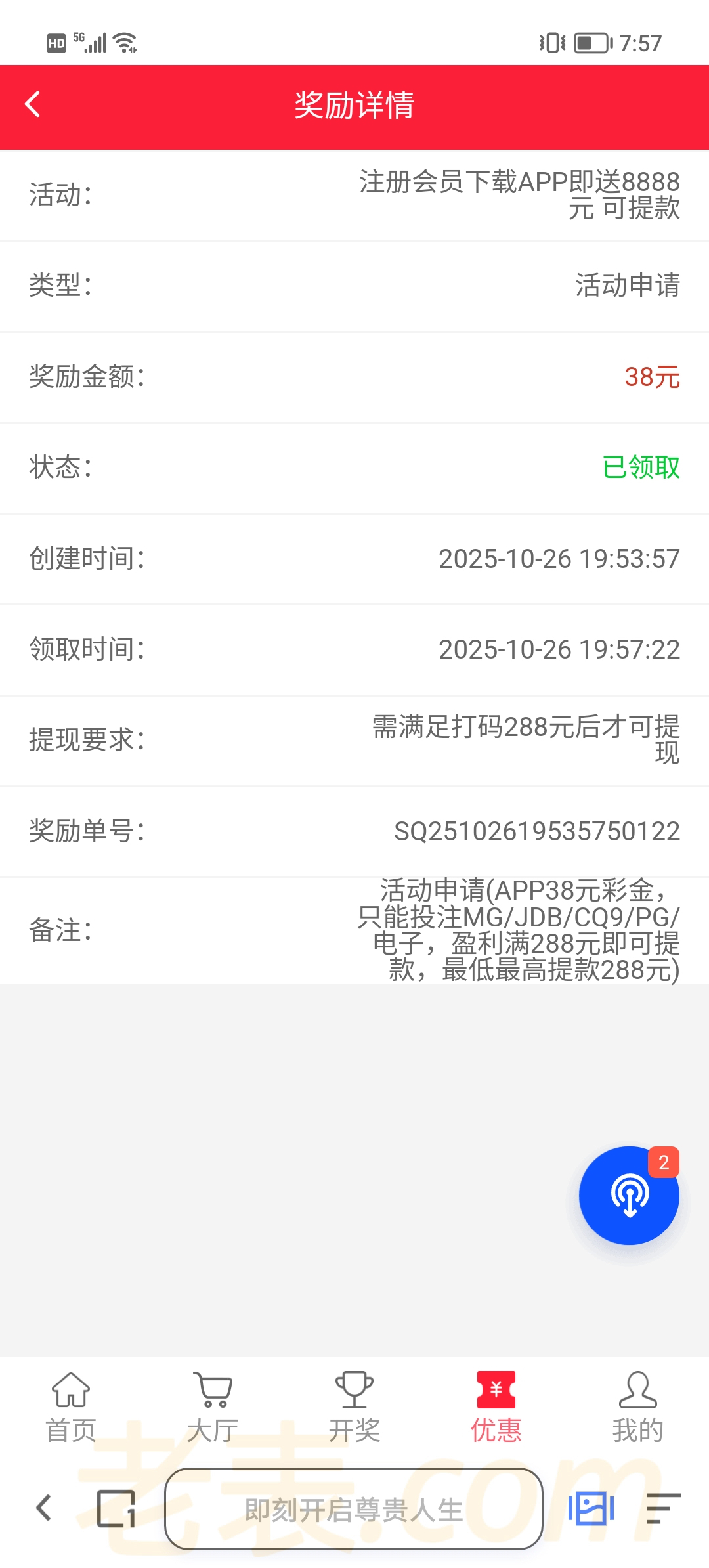Go back from the 奖励详情 page
The width and height of the screenshot is (709, 1568).
click(x=33, y=105)
